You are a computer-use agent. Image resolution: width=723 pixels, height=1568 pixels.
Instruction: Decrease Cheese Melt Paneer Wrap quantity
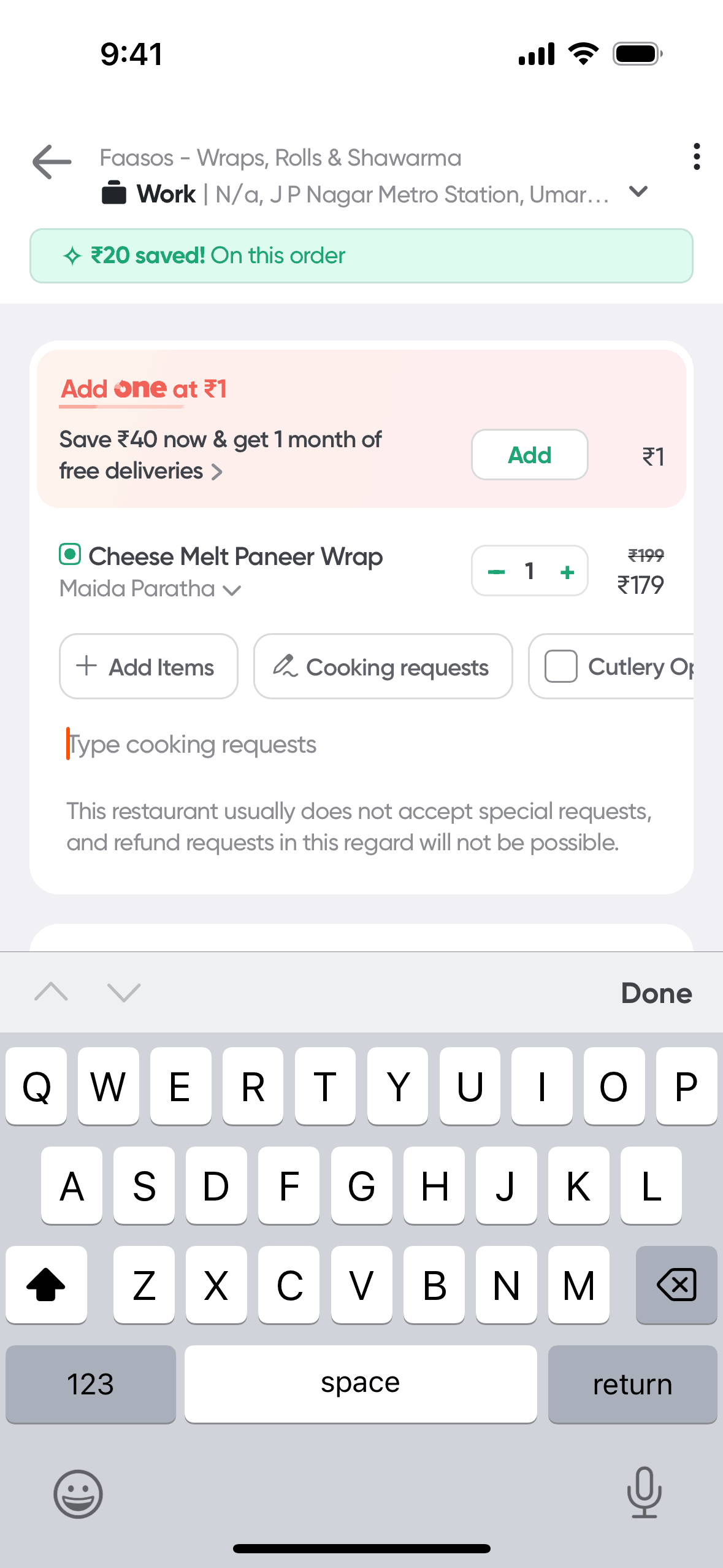(496, 572)
